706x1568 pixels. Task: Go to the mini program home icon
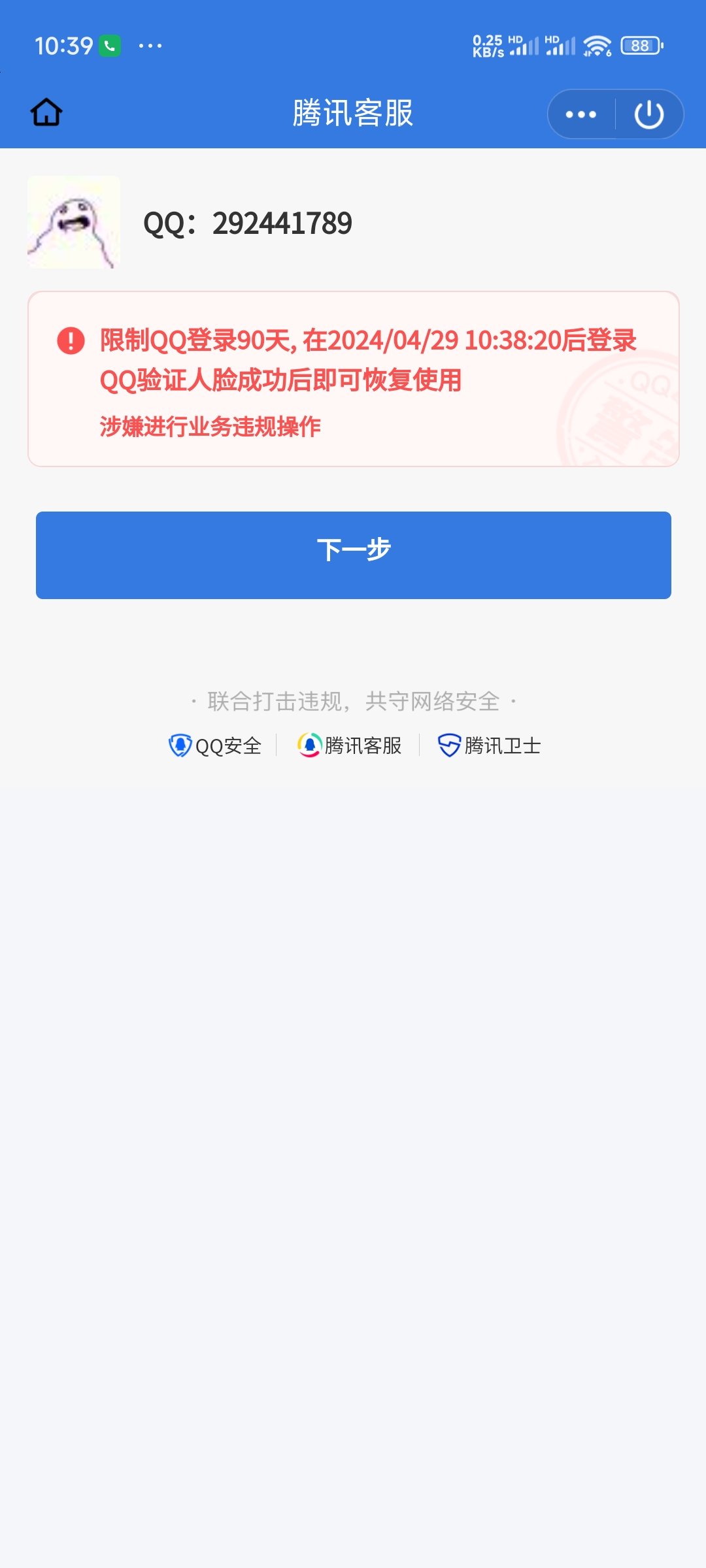click(x=46, y=112)
